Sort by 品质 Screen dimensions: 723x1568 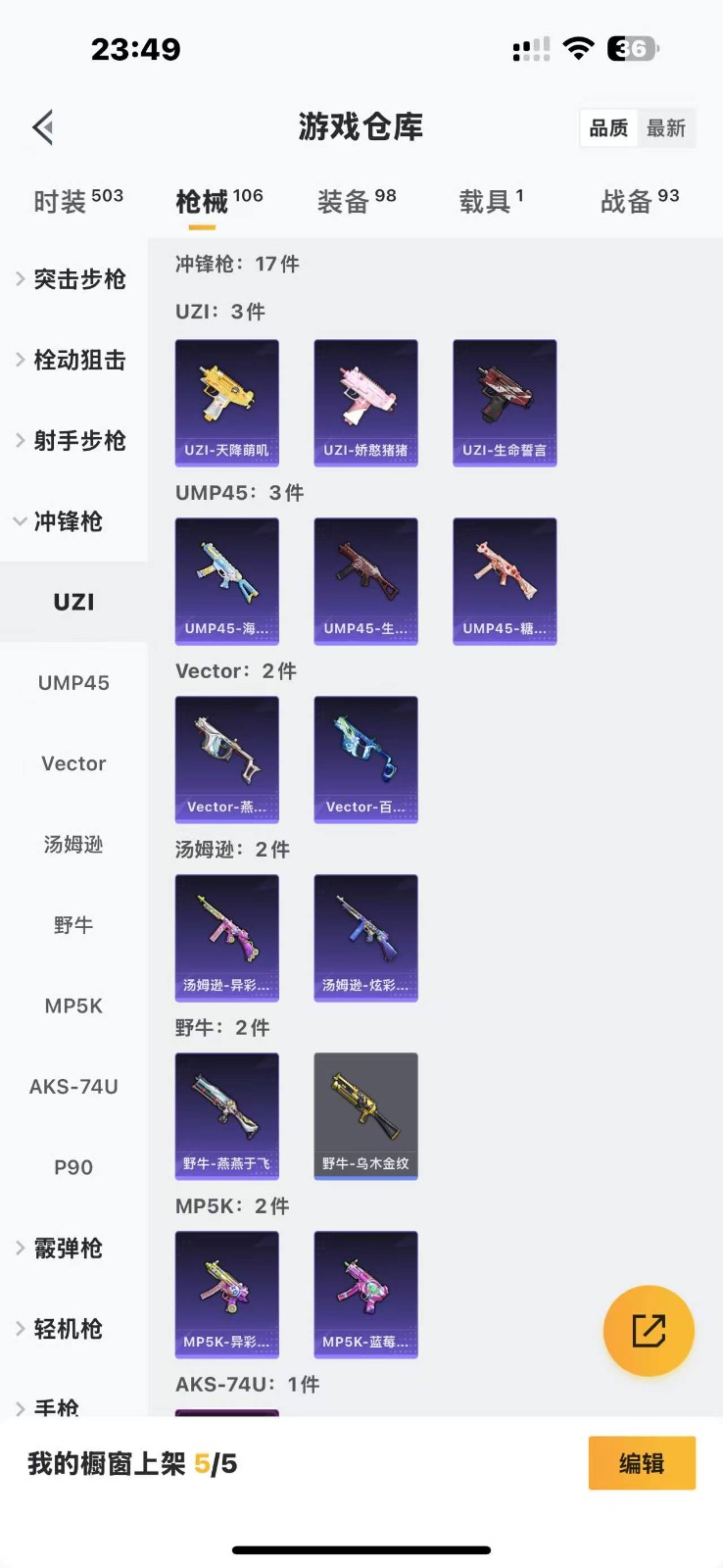[608, 128]
